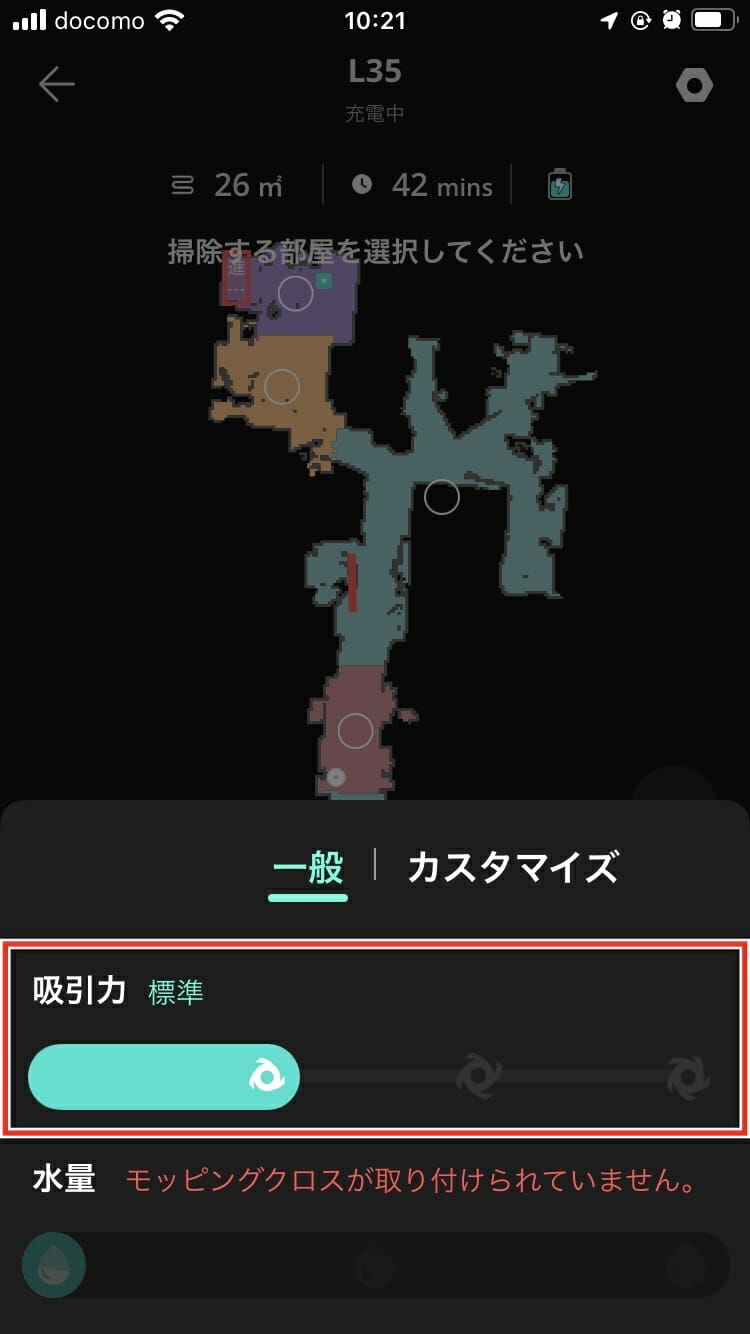The width and height of the screenshot is (750, 1334).
Task: Select the pink room on the map
Action: 355,731
